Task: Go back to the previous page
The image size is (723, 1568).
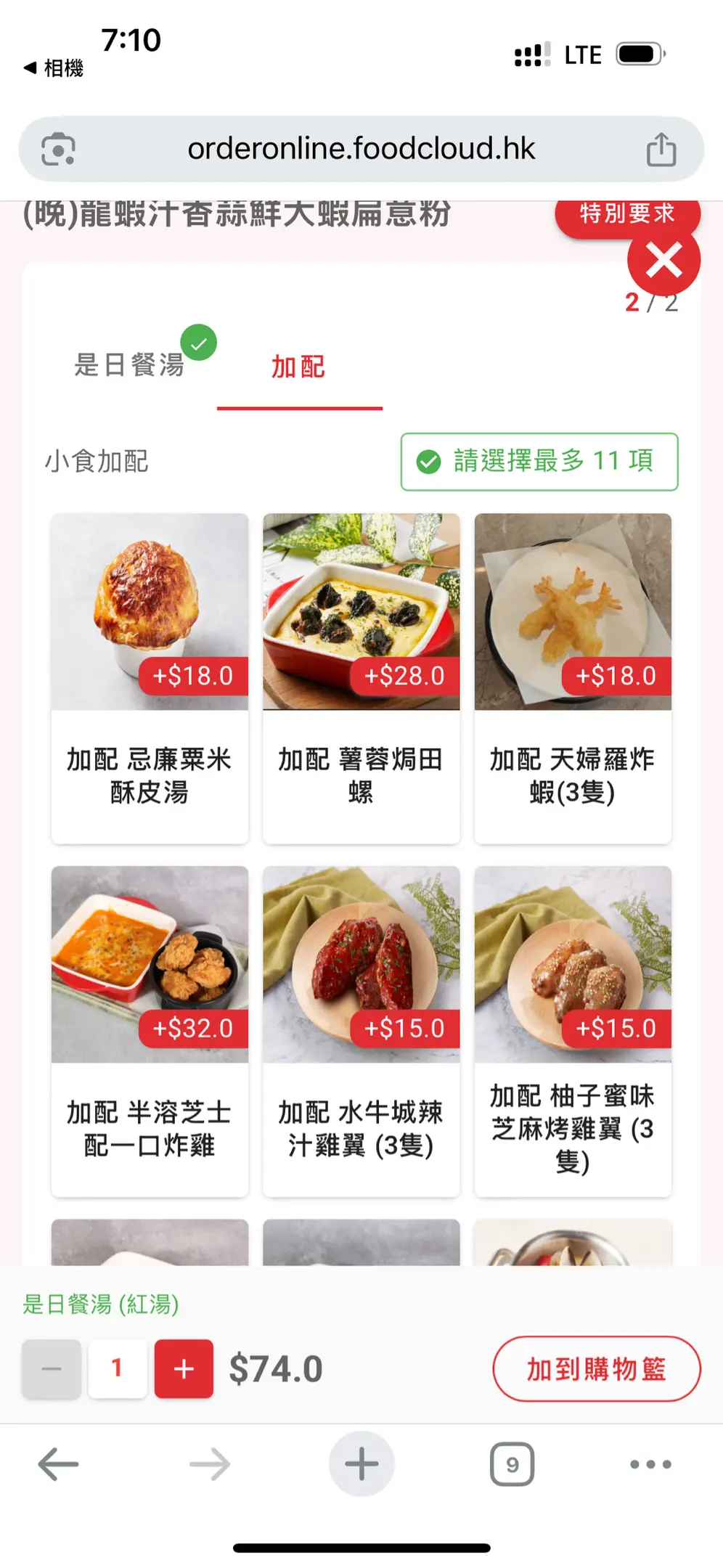Action: [x=58, y=1463]
